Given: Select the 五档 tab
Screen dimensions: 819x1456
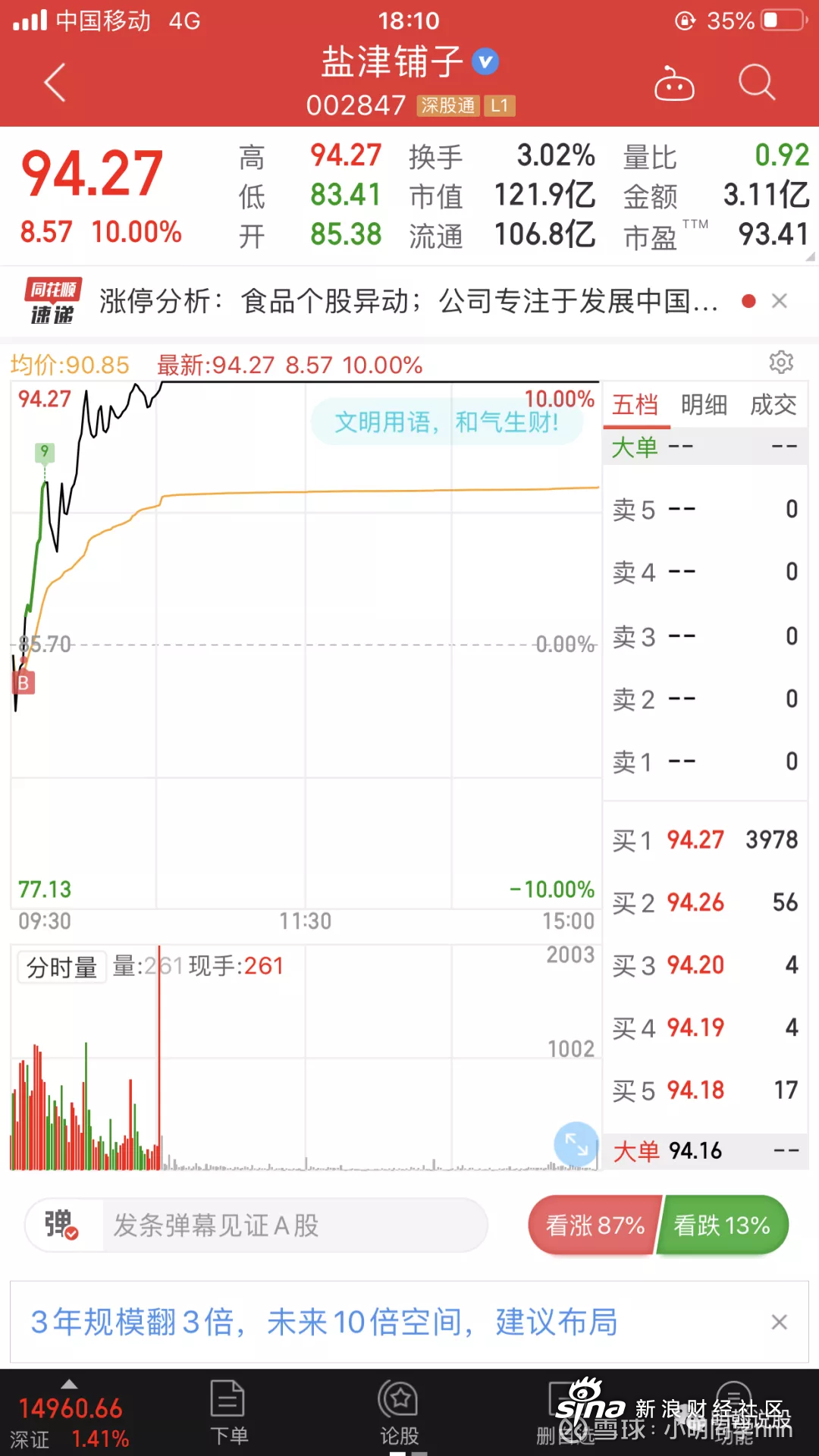Looking at the screenshot, I should pos(635,405).
